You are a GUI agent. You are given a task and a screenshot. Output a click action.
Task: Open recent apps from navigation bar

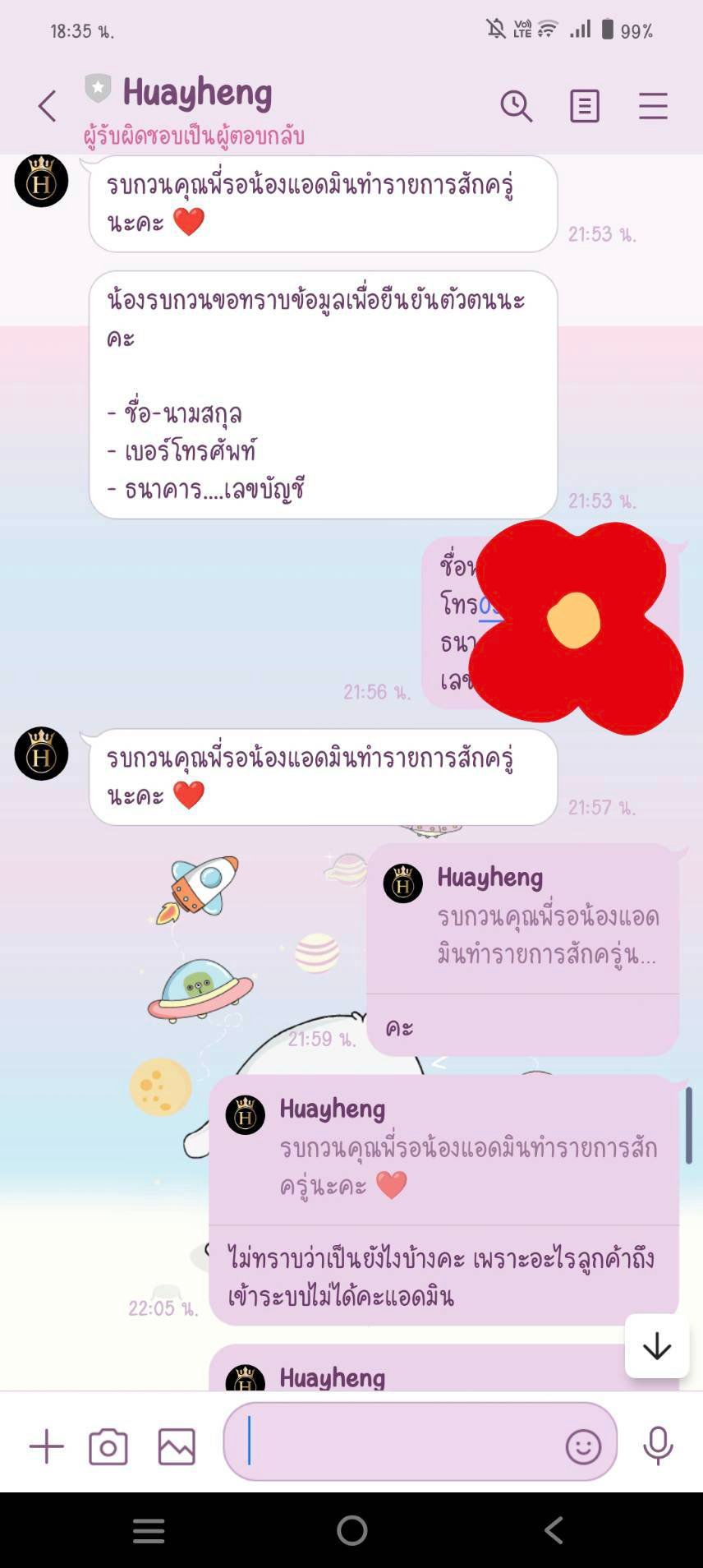(x=149, y=1530)
